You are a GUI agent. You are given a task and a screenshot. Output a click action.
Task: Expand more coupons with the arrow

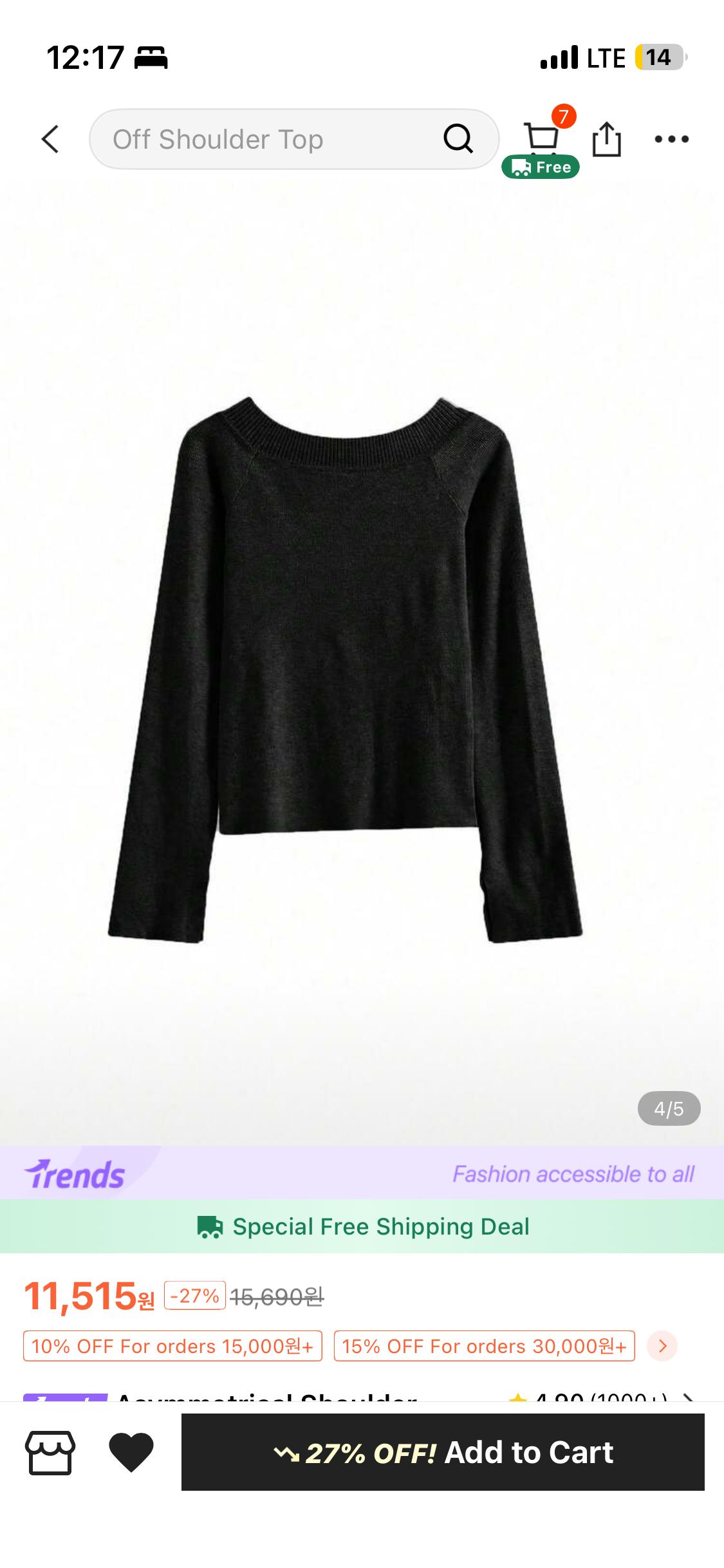[x=662, y=1346]
